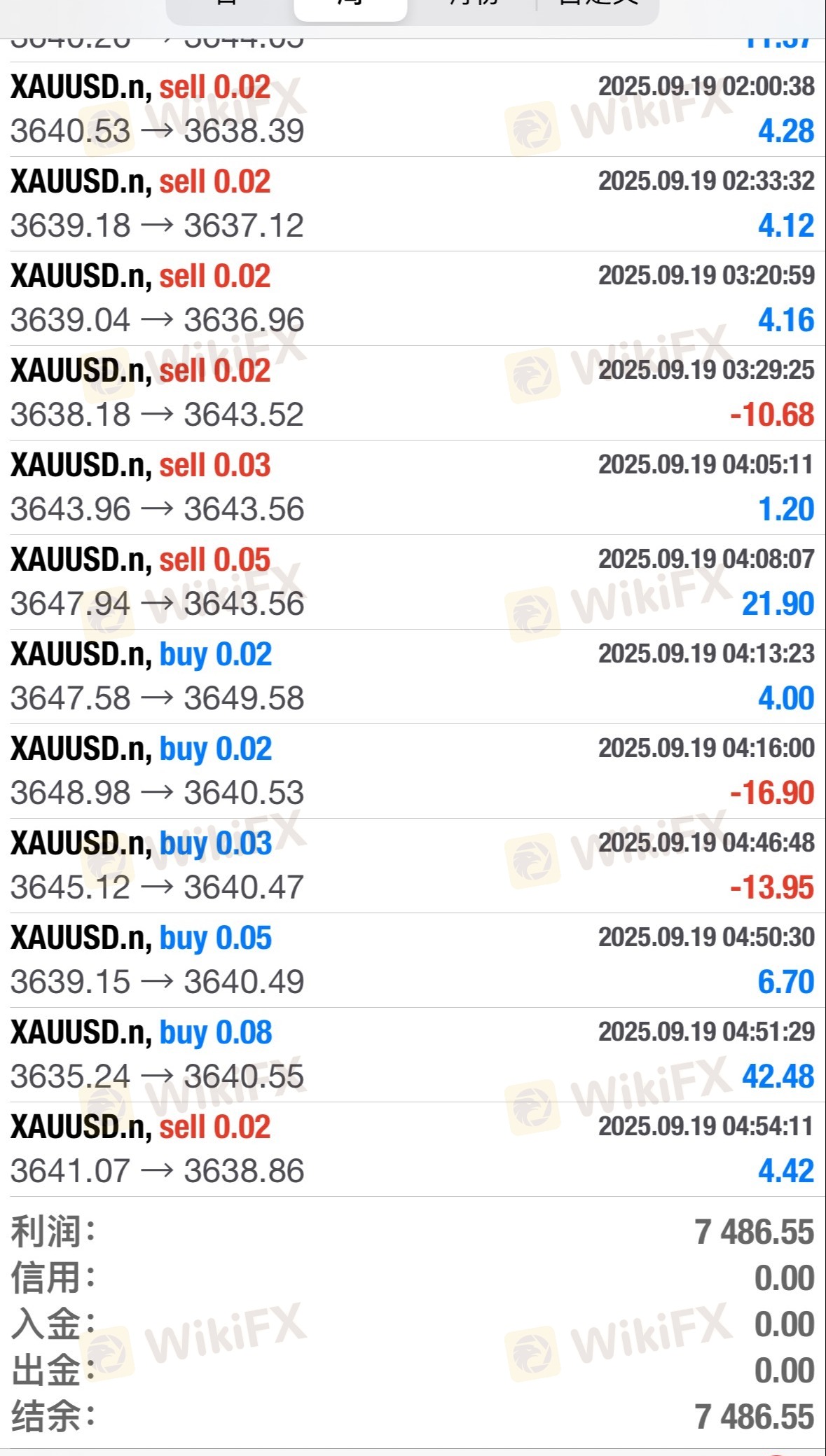The image size is (826, 1456).
Task: Switch to the 月份 (month) period segment
Action: pyautogui.click(x=474, y=6)
